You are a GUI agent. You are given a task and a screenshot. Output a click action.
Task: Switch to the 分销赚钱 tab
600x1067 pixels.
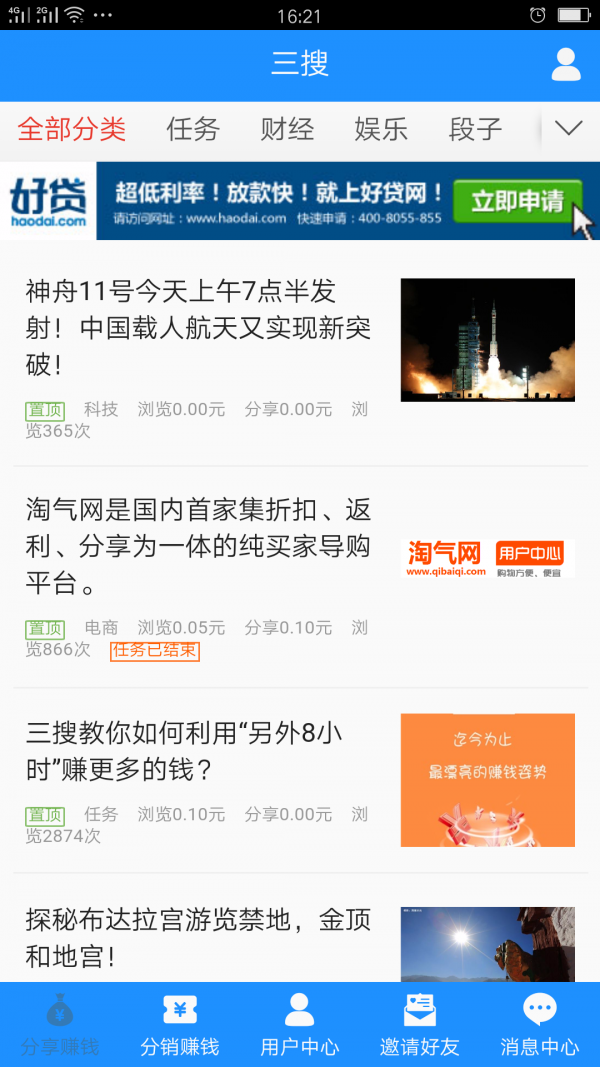tap(180, 1025)
